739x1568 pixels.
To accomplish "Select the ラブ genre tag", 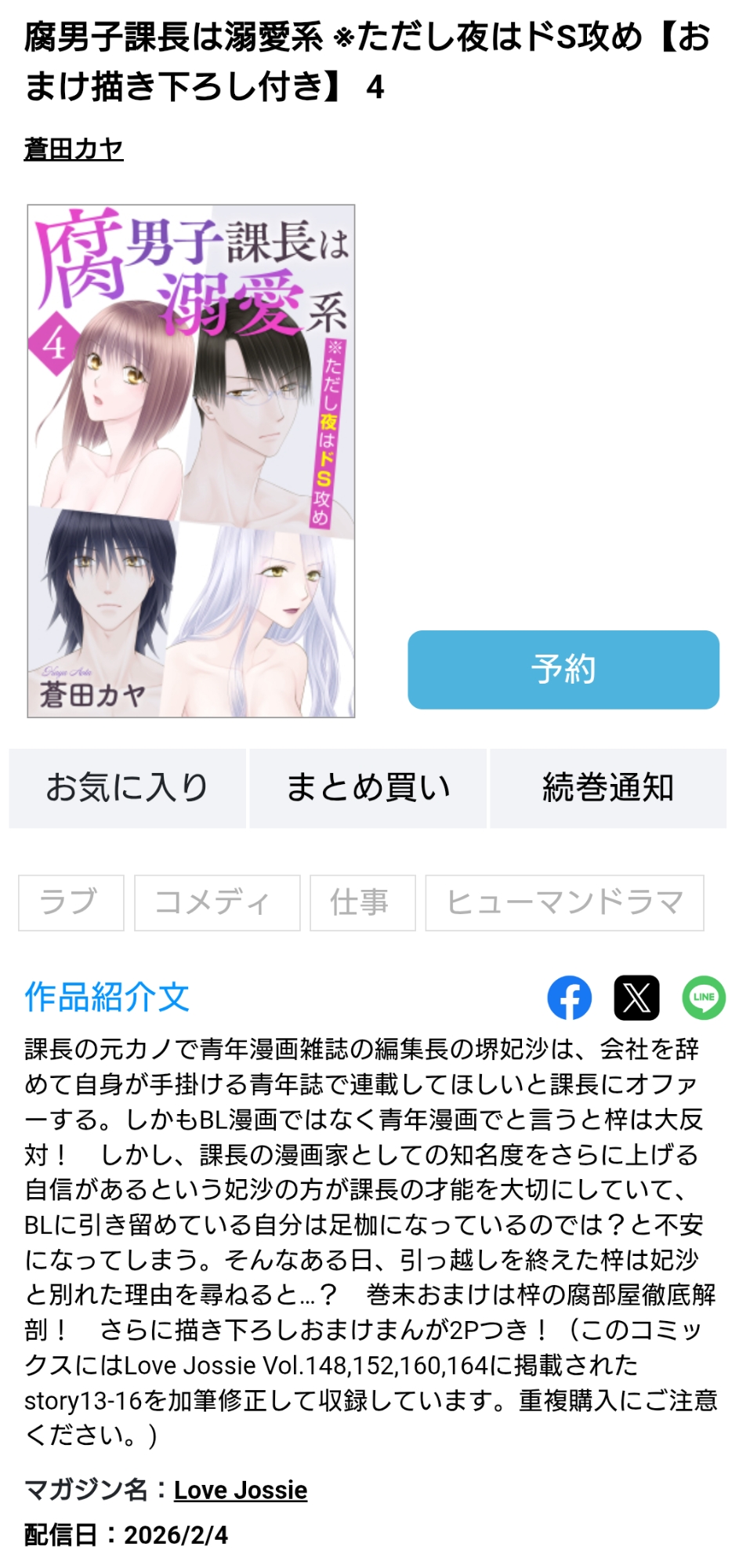I will coord(71,902).
